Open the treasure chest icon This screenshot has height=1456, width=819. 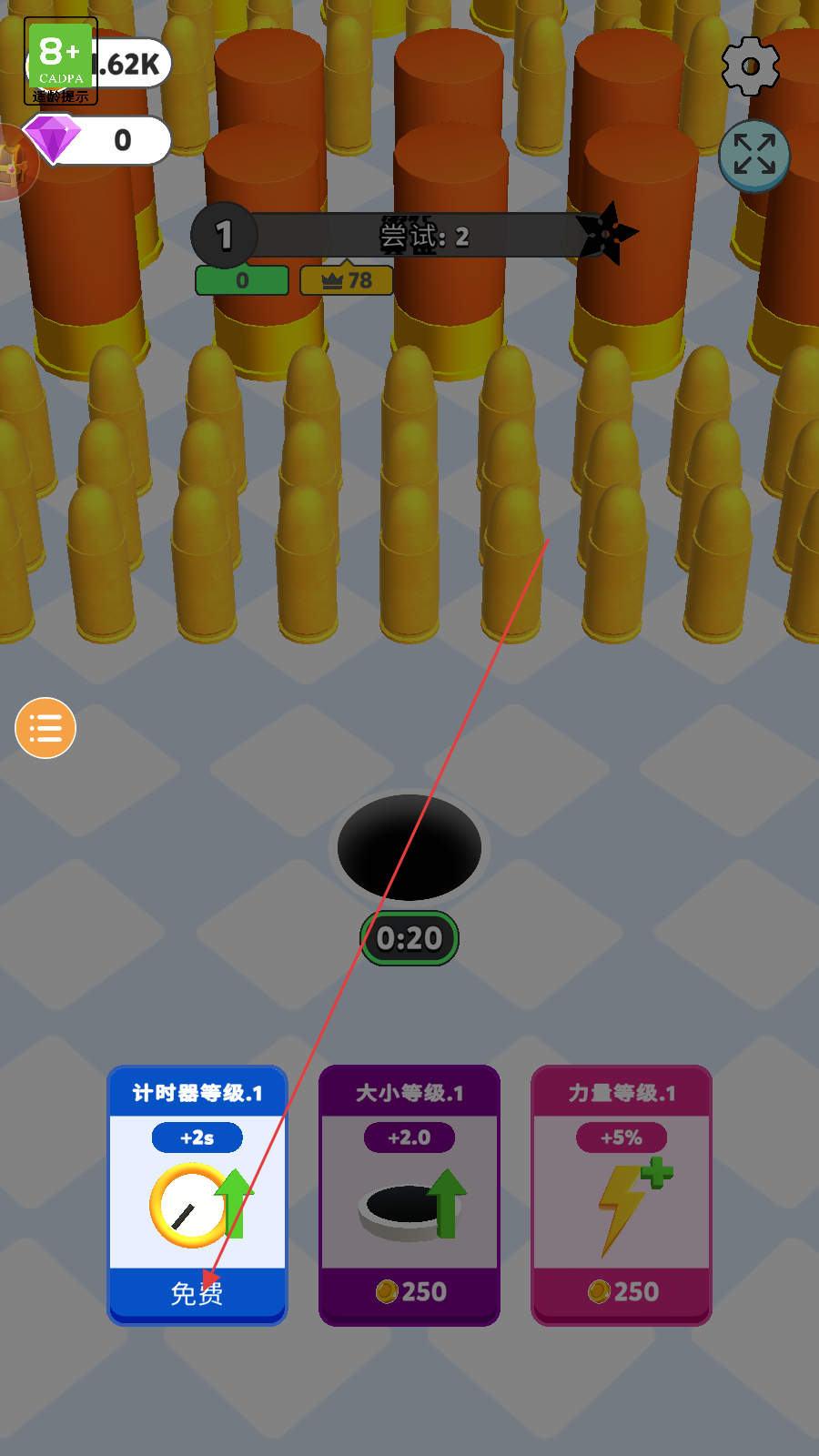click(13, 164)
